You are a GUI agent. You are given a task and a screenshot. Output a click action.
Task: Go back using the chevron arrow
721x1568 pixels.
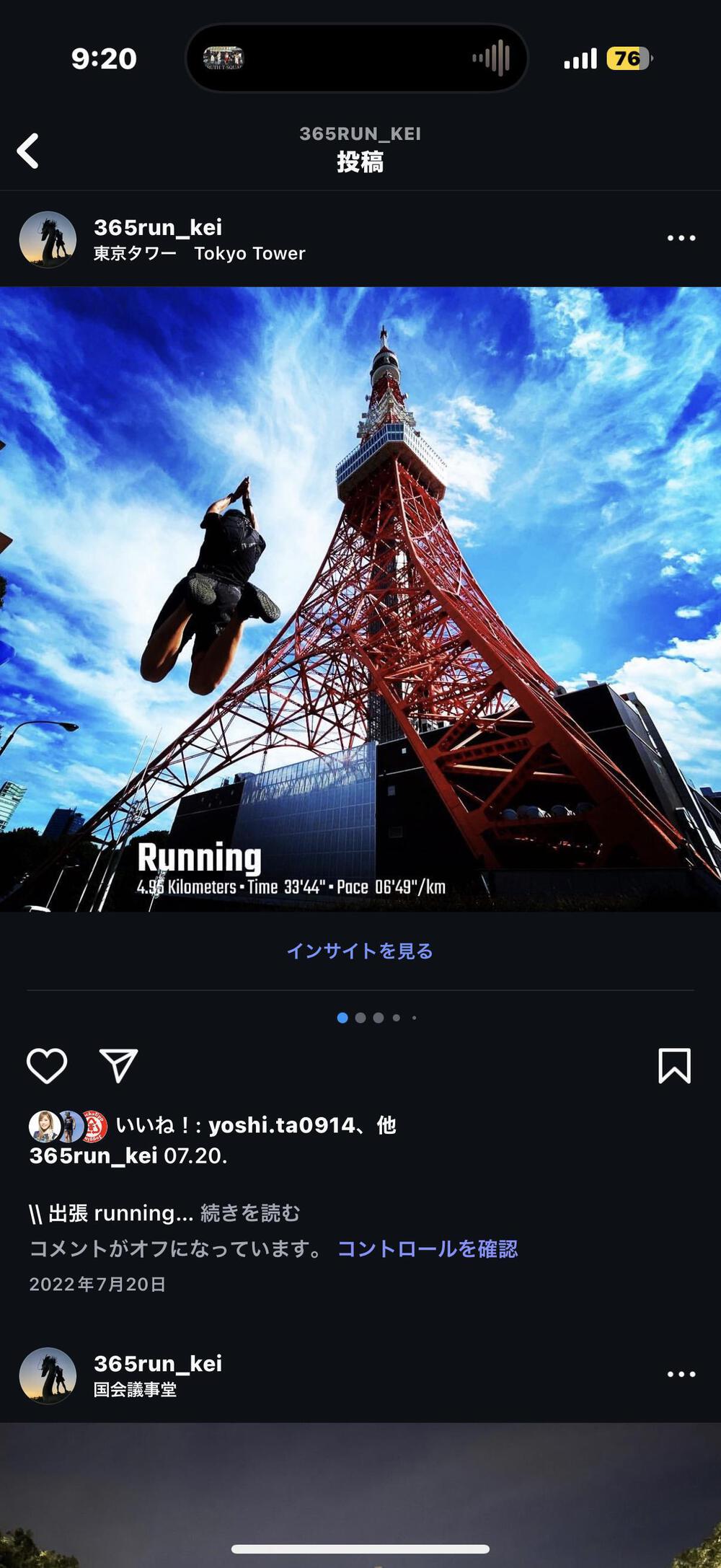pyautogui.click(x=27, y=151)
